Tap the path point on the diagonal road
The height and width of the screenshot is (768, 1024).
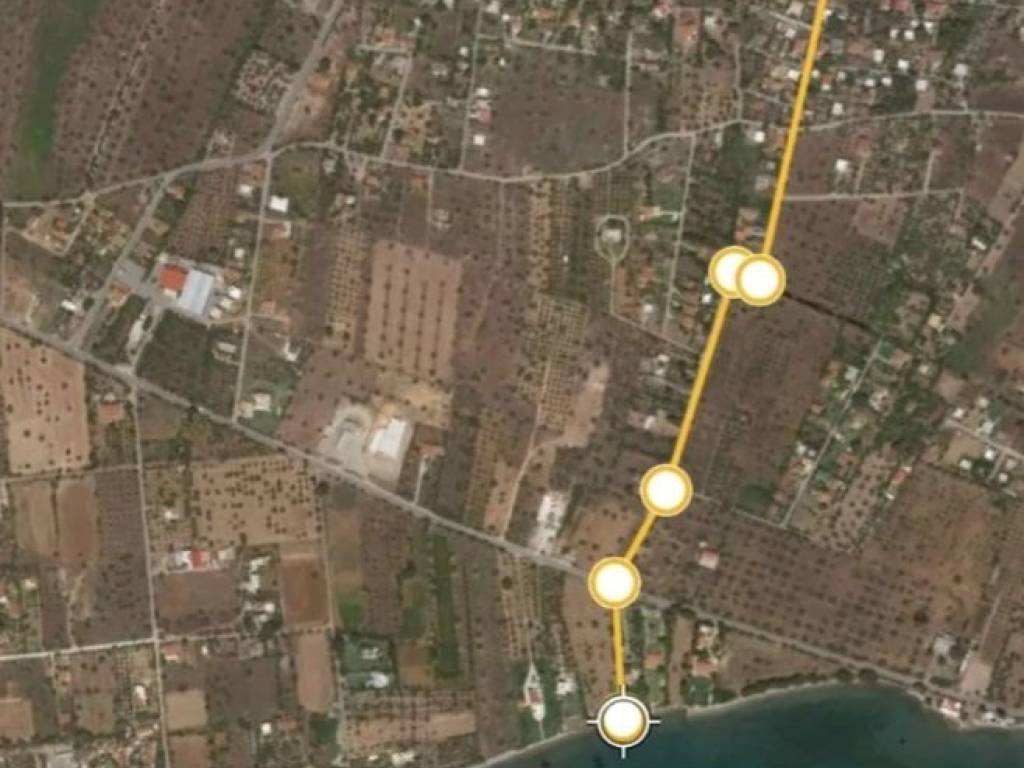tap(614, 583)
